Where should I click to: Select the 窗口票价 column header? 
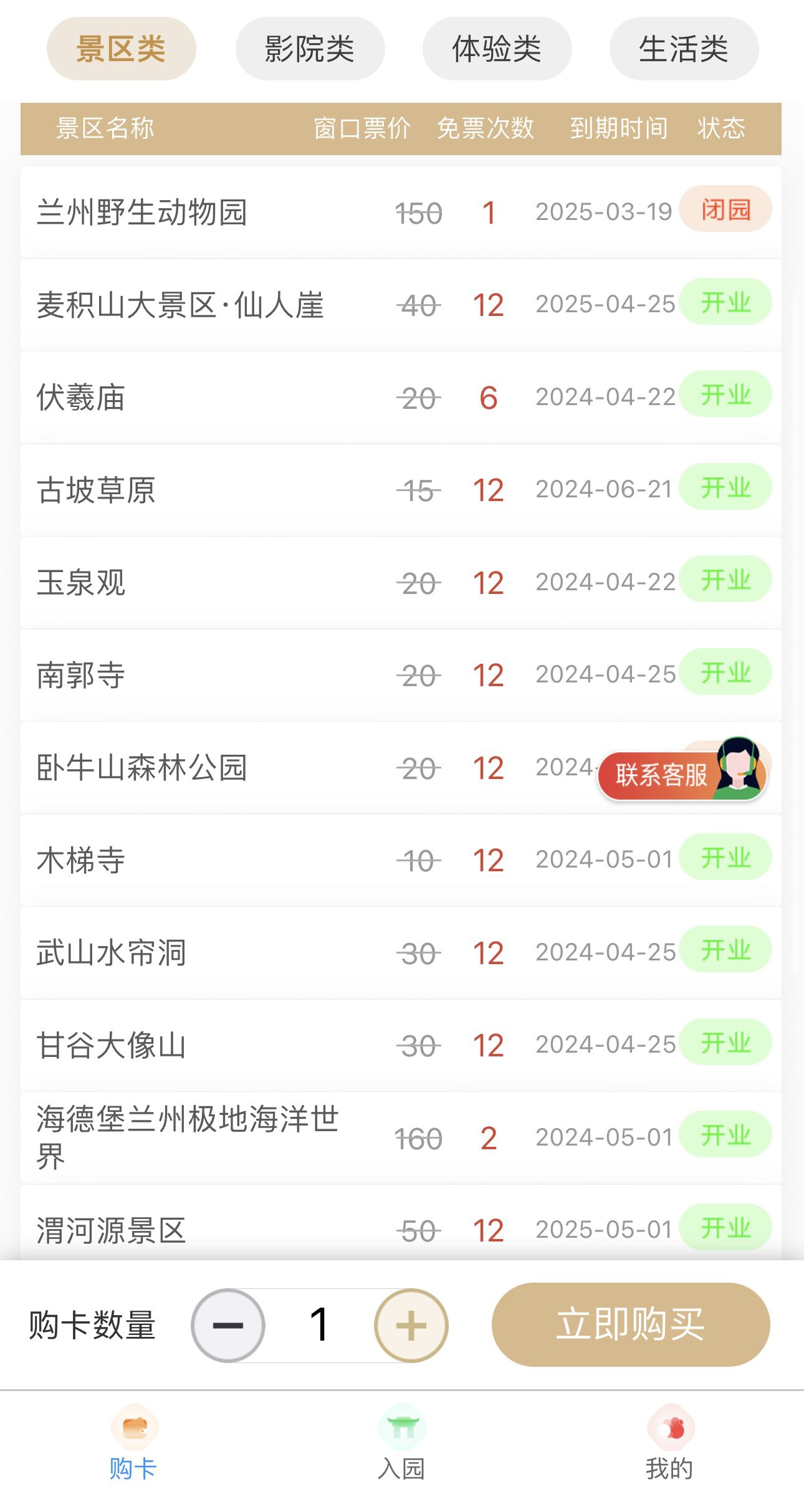click(x=362, y=128)
